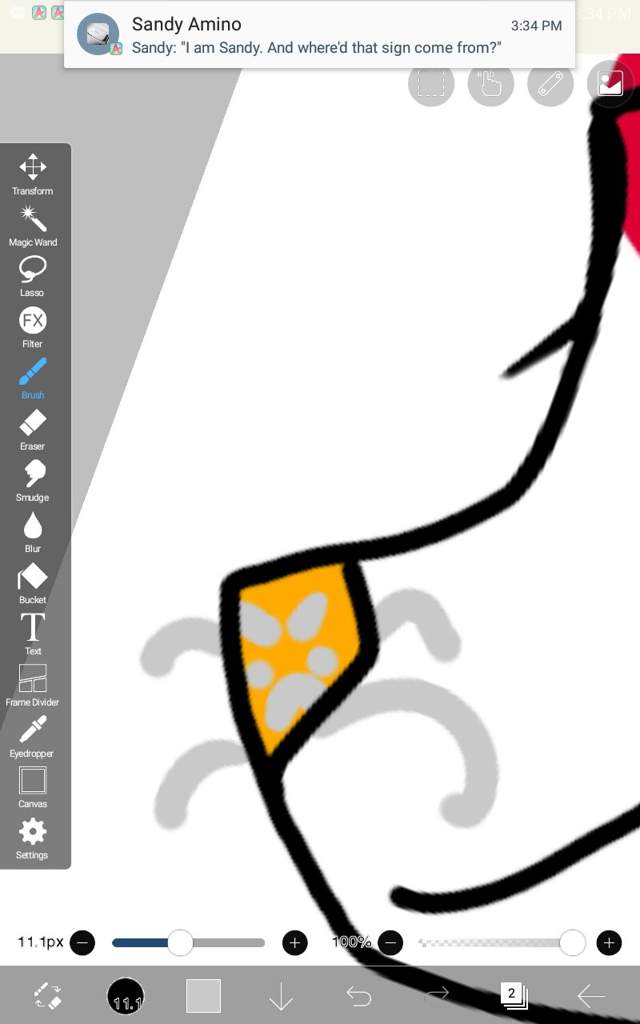Select the Transform tool
Image resolution: width=640 pixels, height=1024 pixels.
pos(33,172)
